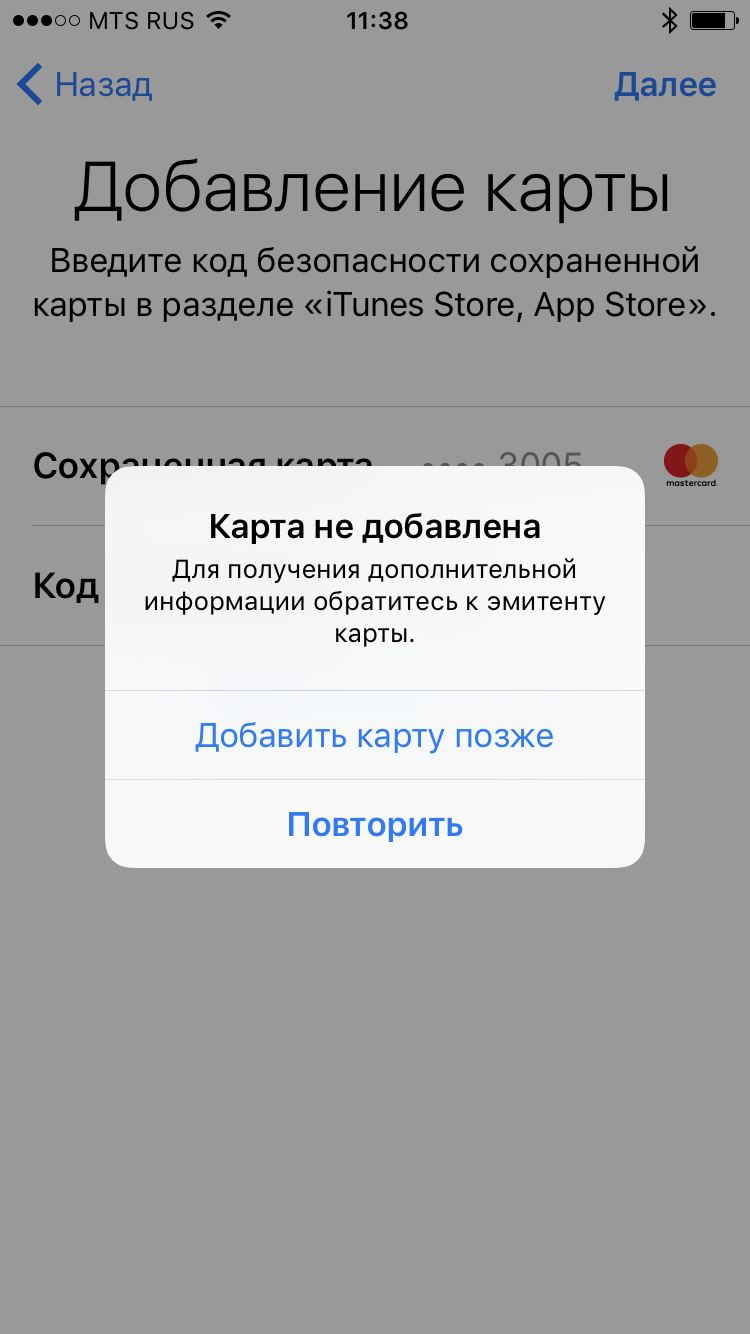Choose "Добавить карту позже" in the alert
This screenshot has width=750, height=1334.
pyautogui.click(x=374, y=736)
